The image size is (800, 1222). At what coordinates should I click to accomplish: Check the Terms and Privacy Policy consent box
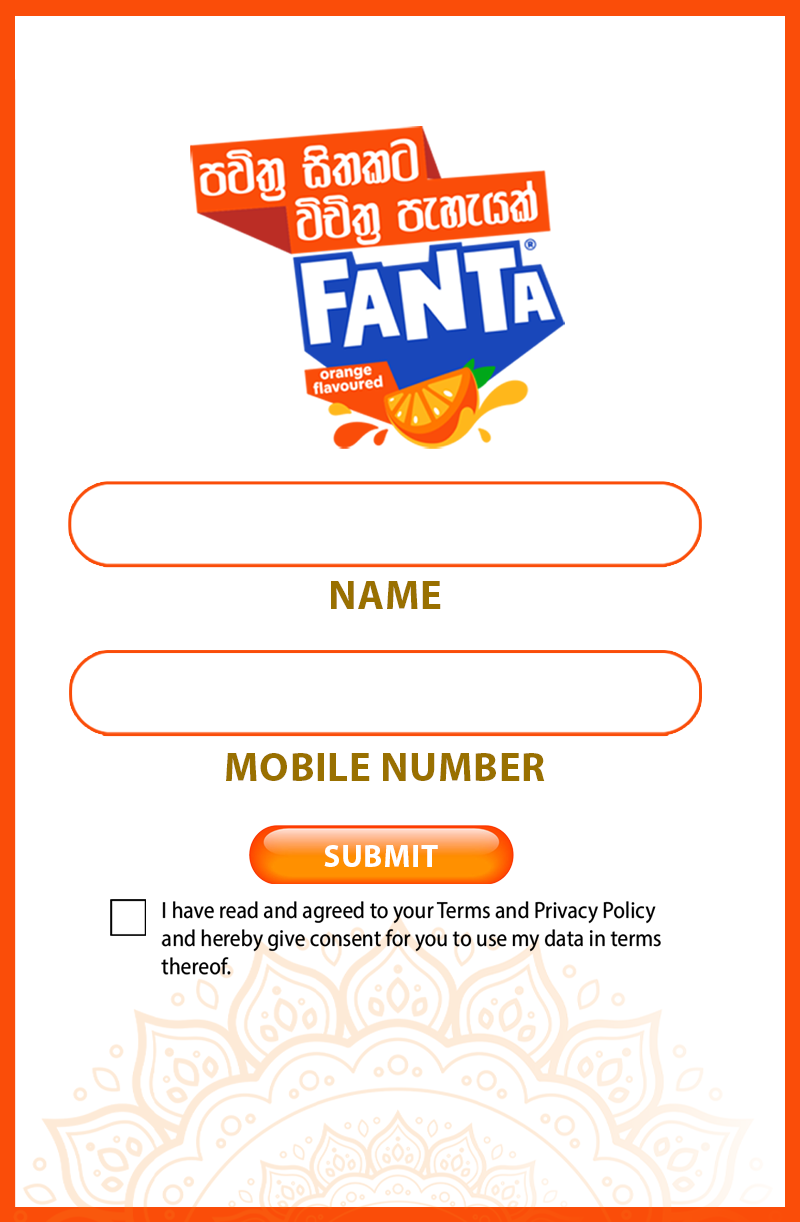128,917
